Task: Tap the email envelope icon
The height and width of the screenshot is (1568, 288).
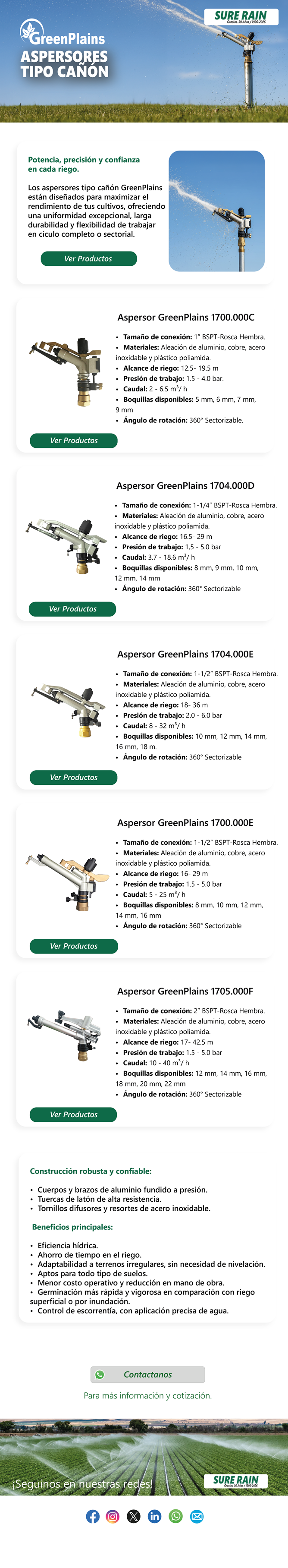Action: pyautogui.click(x=197, y=1516)
